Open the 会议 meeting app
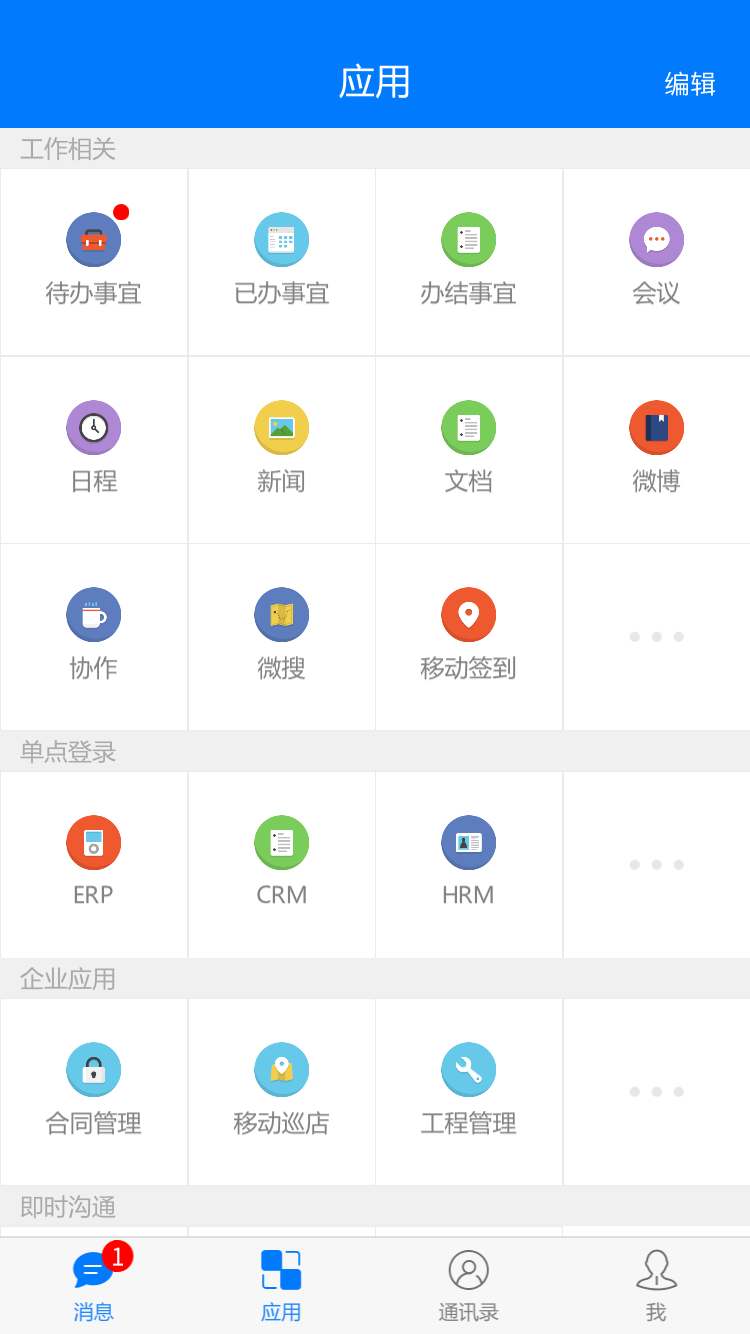The width and height of the screenshot is (750, 1334). [656, 262]
